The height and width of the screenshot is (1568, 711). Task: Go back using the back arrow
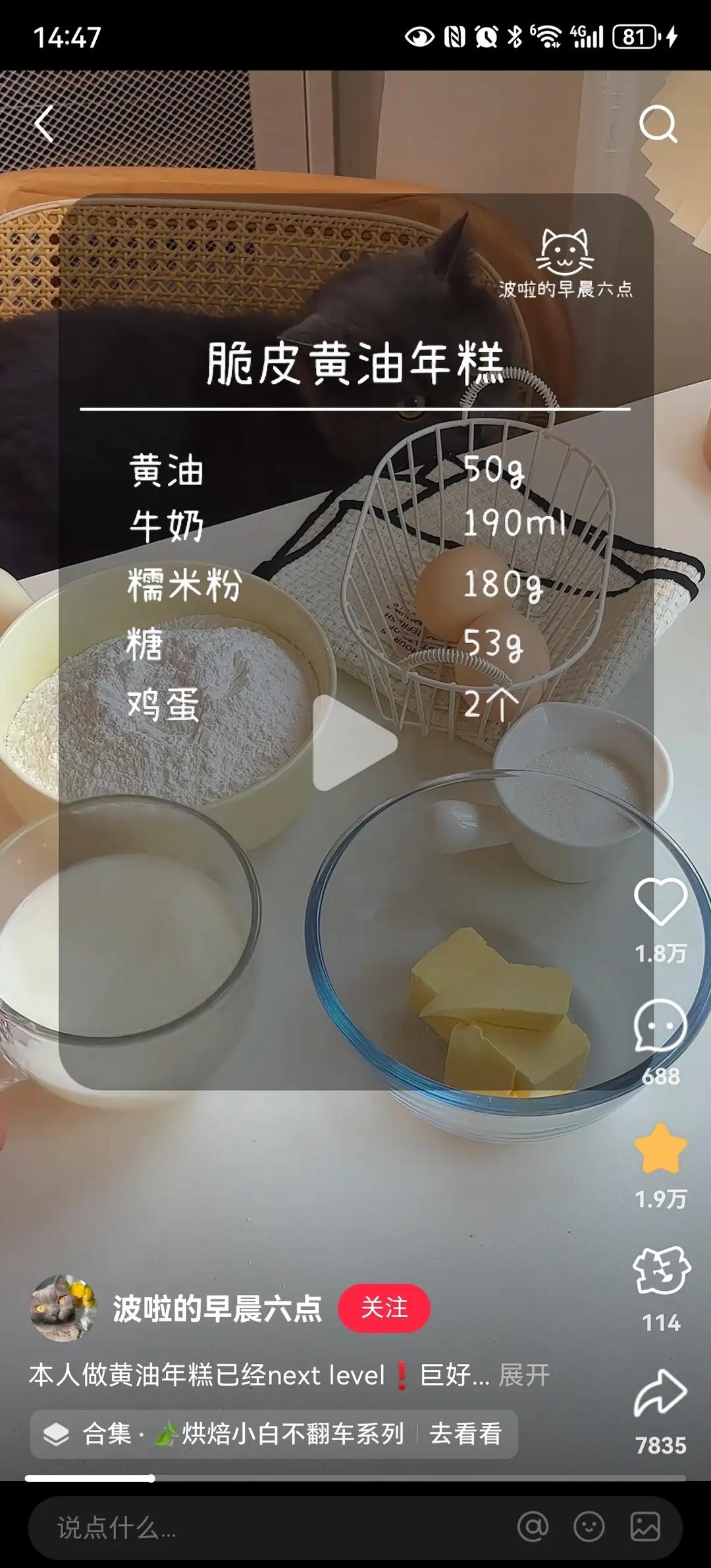44,123
